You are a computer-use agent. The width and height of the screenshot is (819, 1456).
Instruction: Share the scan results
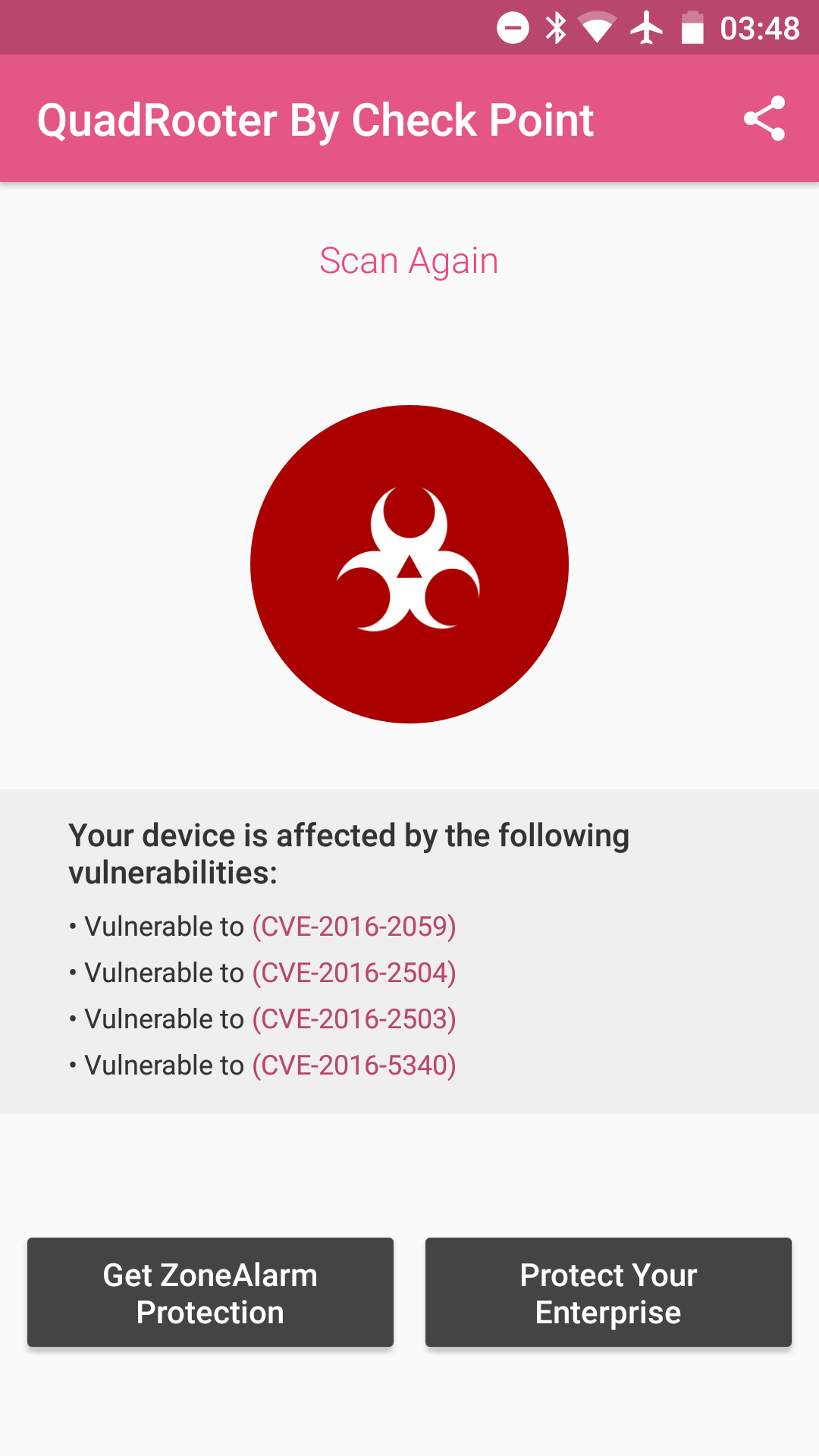764,118
